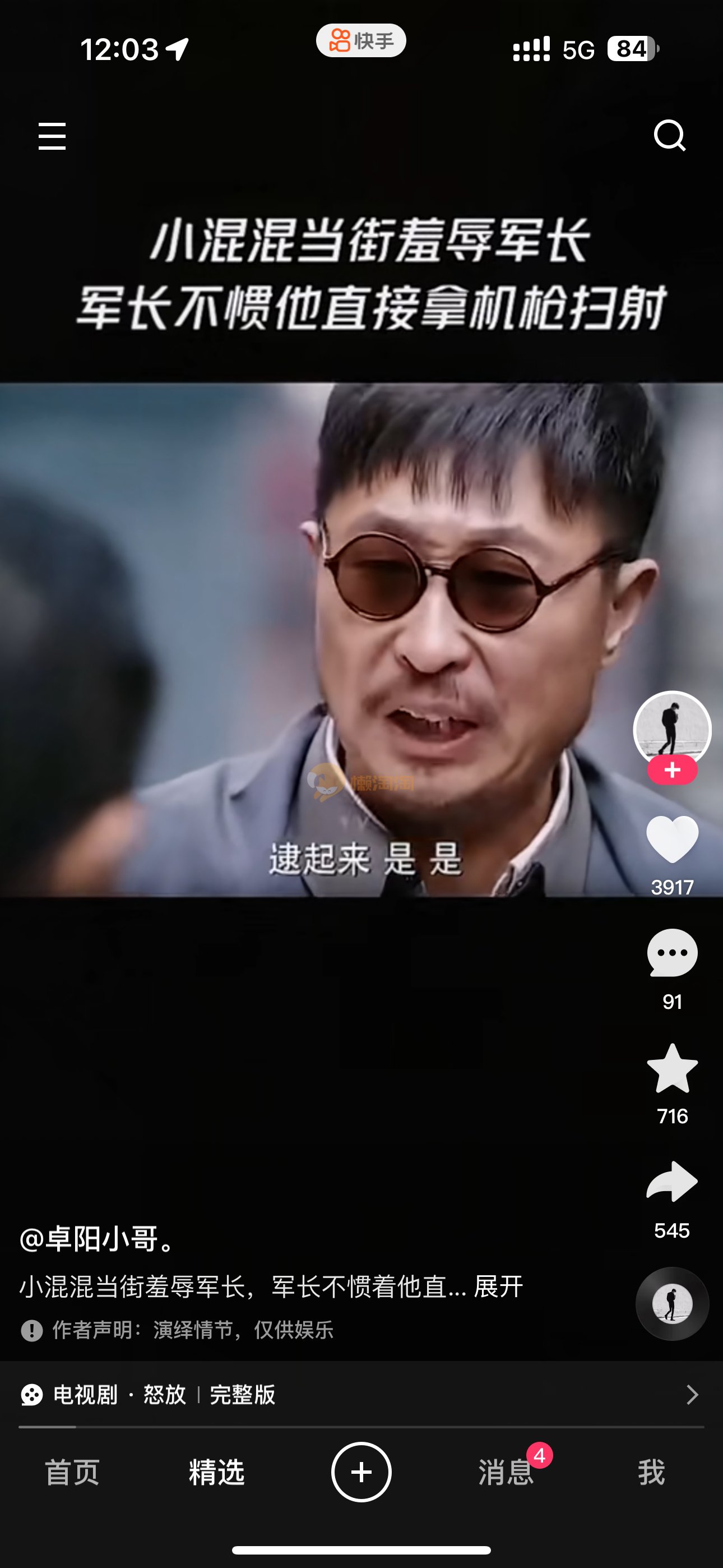
Task: Open the spinning music disc
Action: [672, 1303]
